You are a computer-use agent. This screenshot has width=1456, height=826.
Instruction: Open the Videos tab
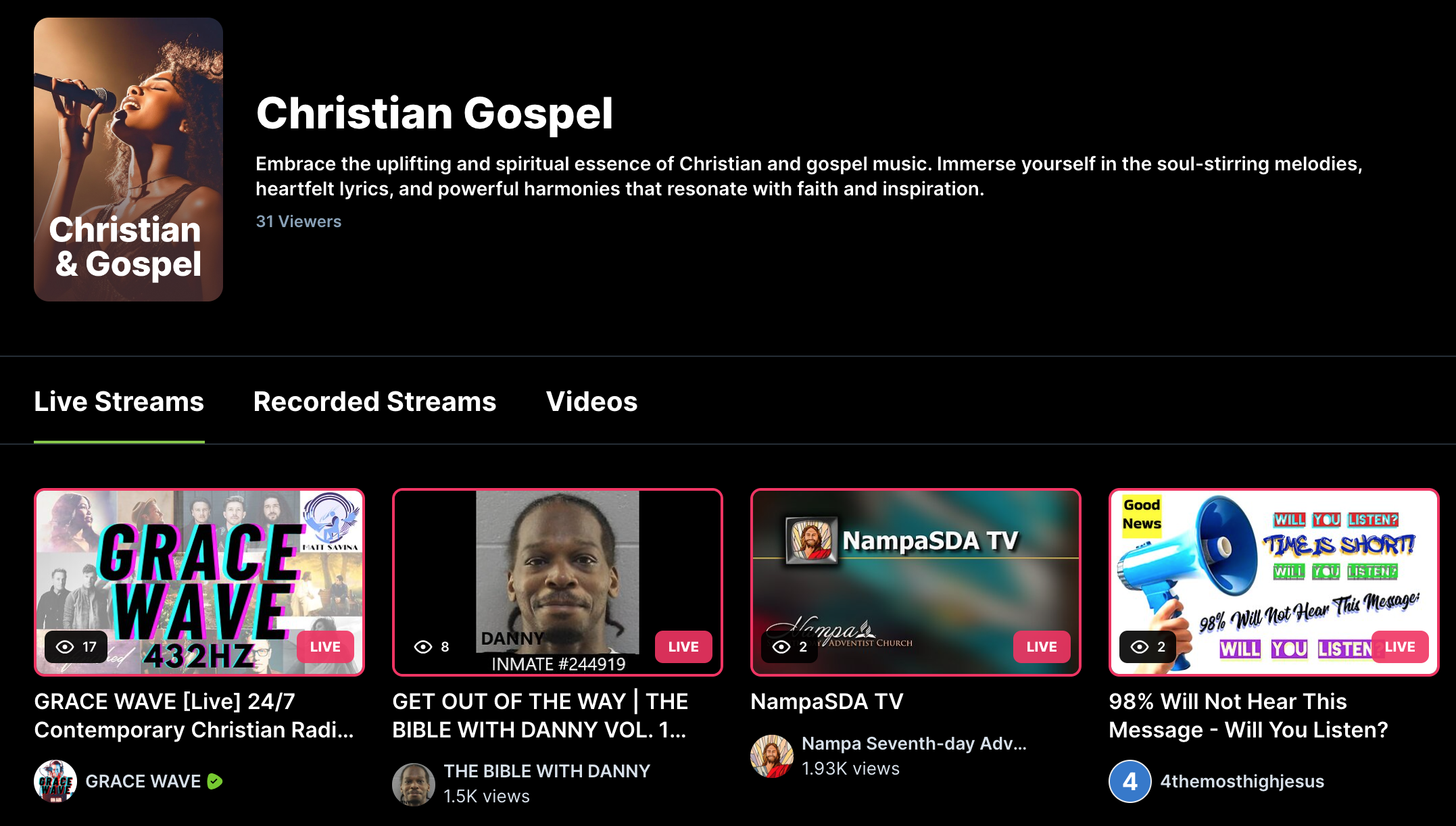pos(591,402)
